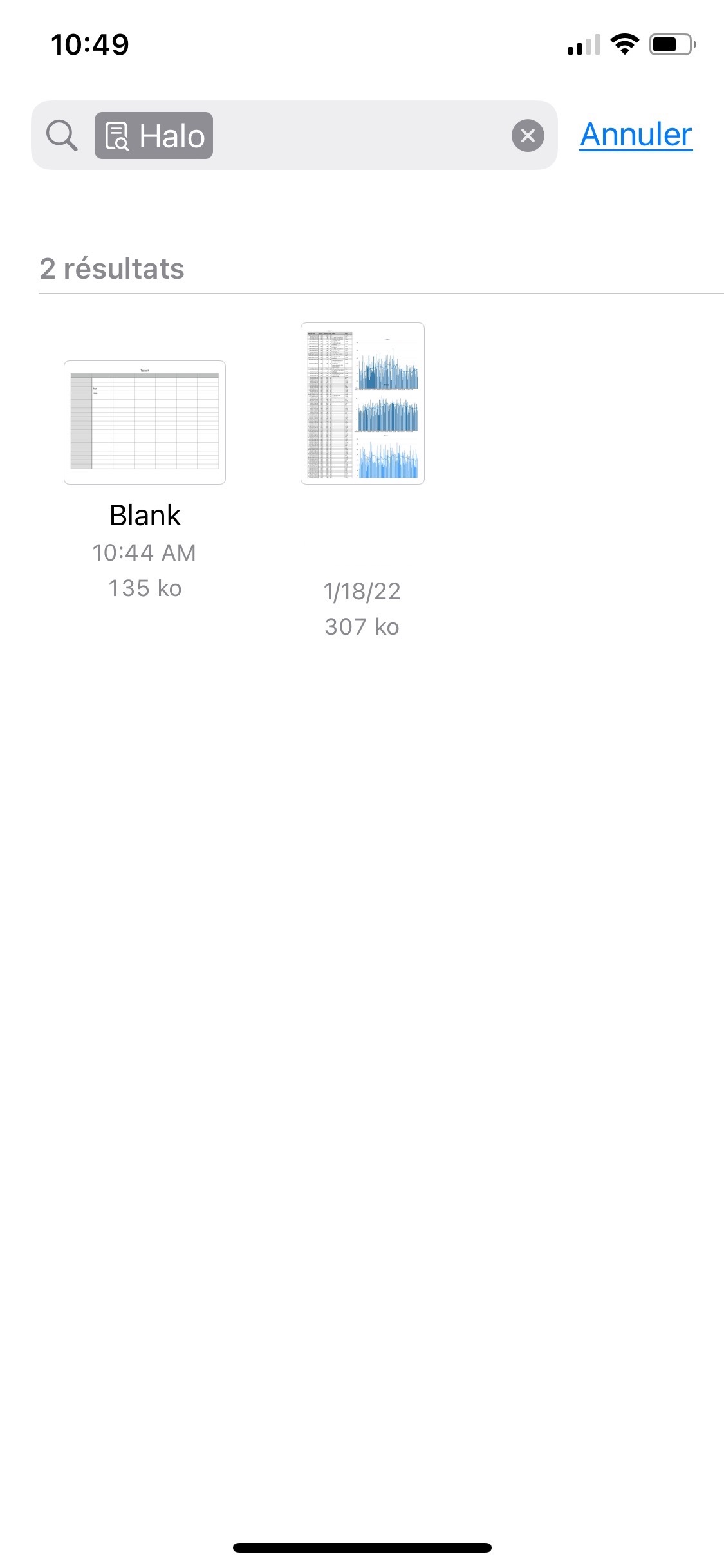
Task: Select the Halo search token
Action: pos(154,136)
